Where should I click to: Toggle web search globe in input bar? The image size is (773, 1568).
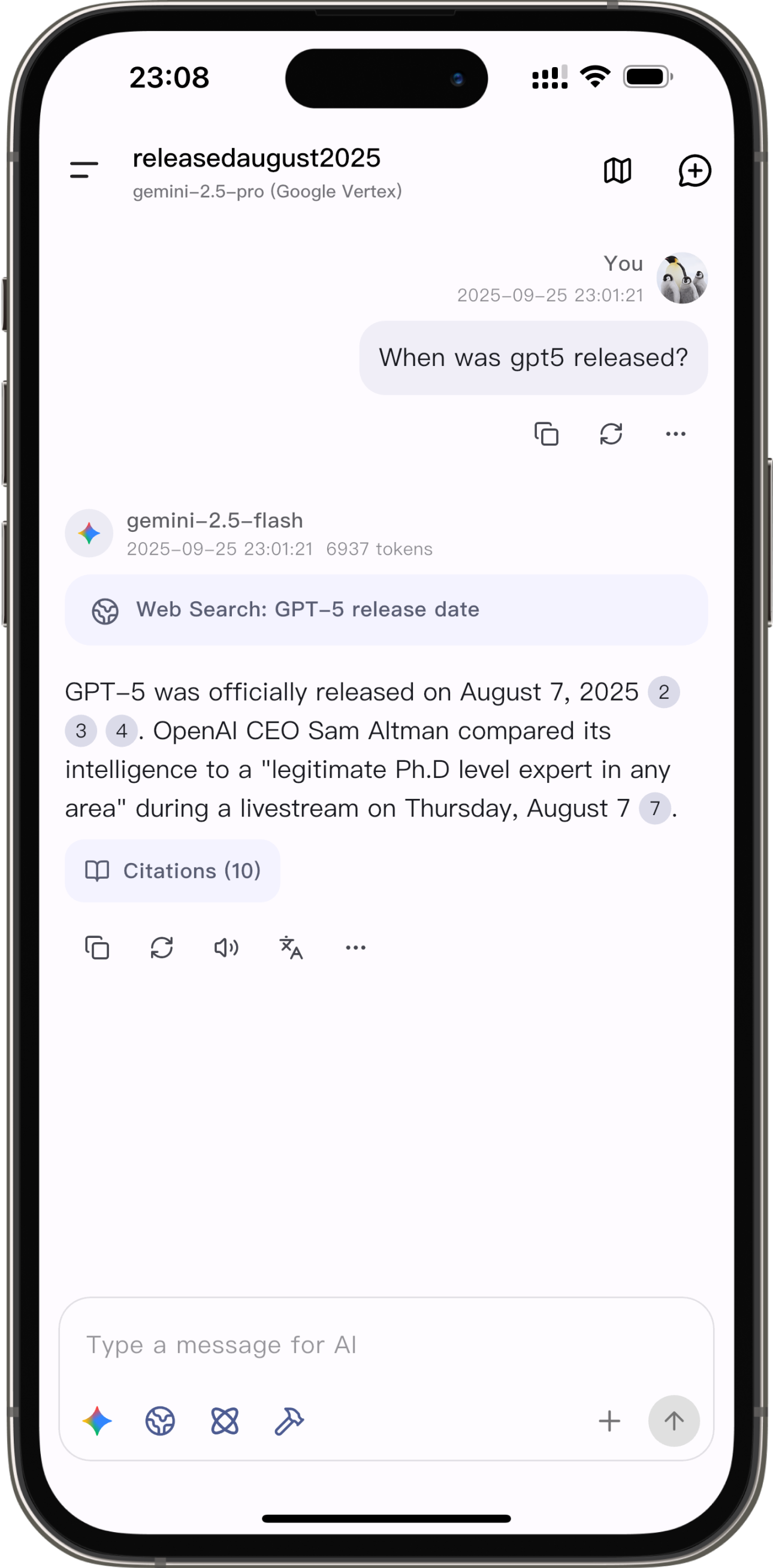coord(160,1421)
